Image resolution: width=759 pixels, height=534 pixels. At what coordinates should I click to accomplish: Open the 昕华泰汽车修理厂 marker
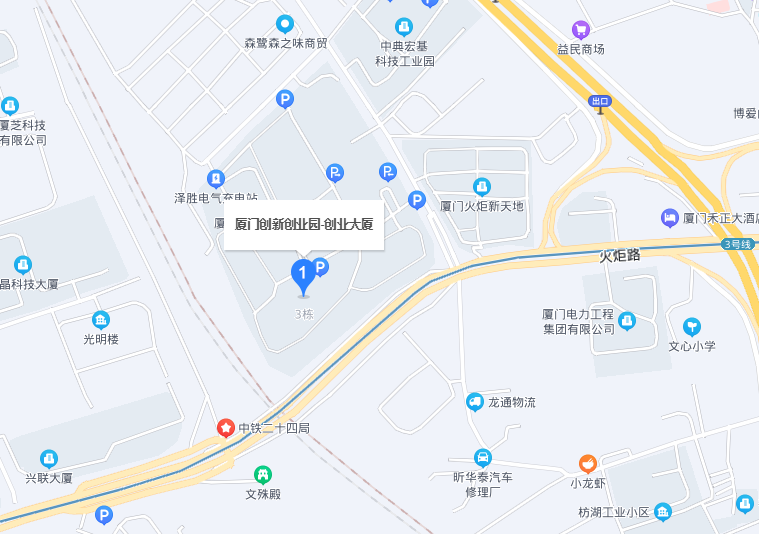pos(483,457)
